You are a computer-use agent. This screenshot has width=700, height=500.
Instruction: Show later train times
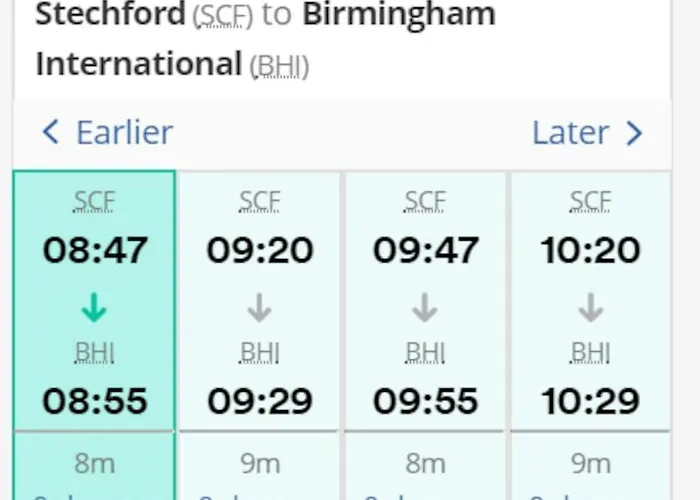[587, 133]
